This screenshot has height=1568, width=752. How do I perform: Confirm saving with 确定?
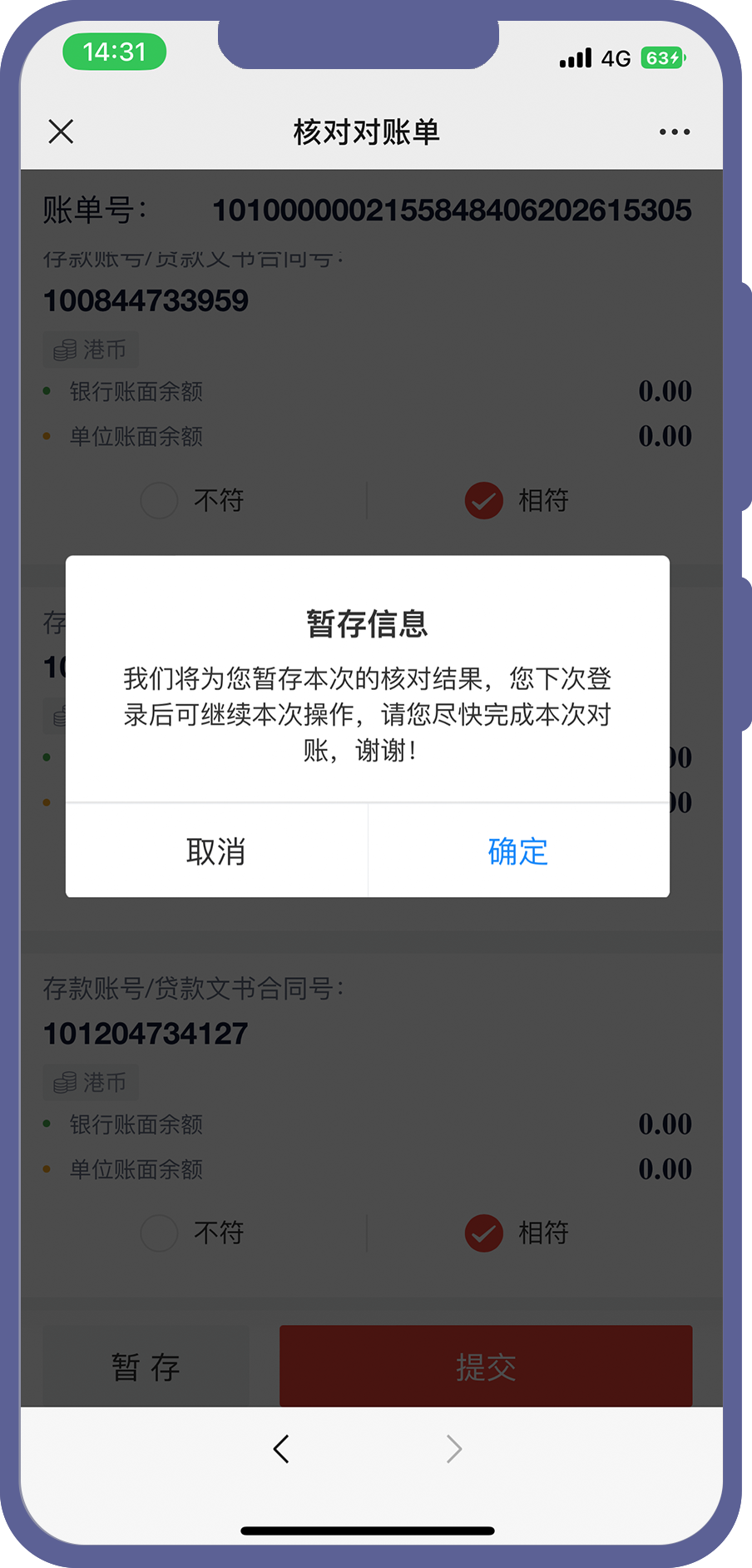(517, 851)
